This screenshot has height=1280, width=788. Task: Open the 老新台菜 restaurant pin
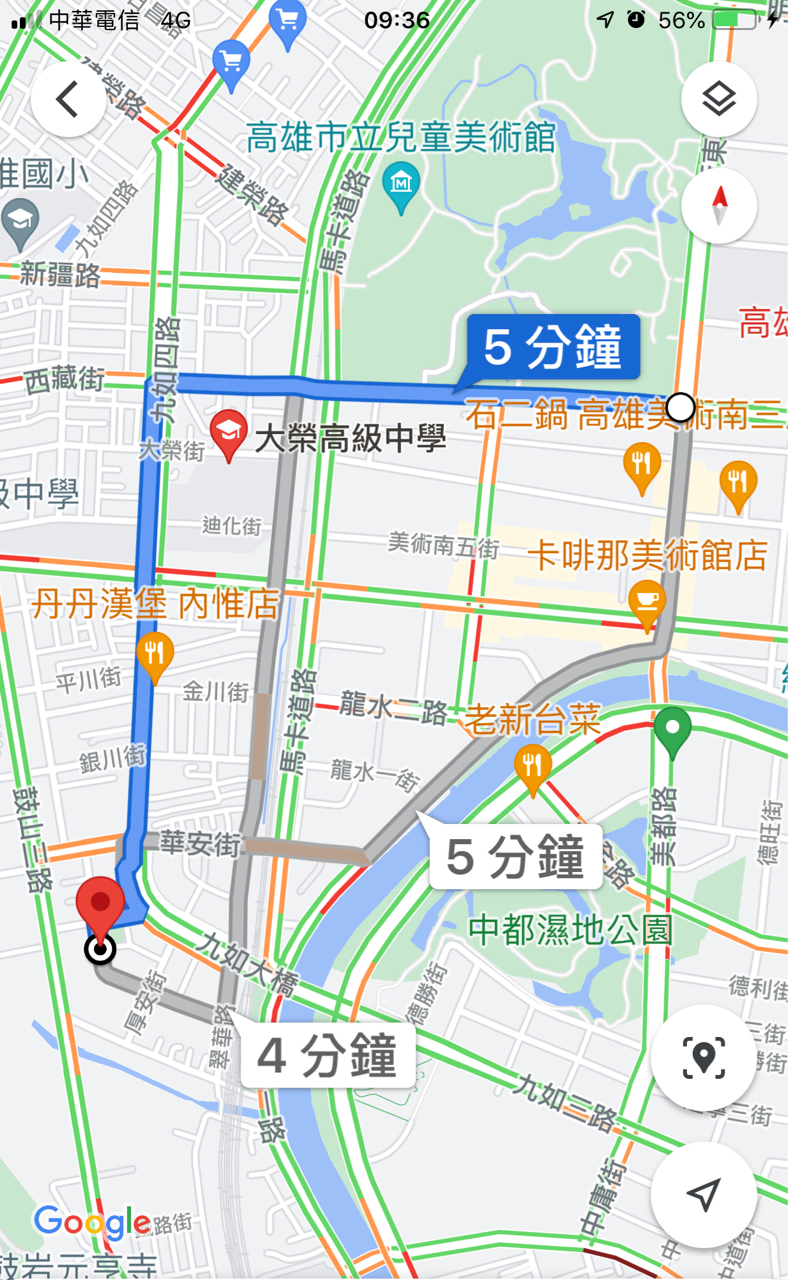[x=532, y=766]
